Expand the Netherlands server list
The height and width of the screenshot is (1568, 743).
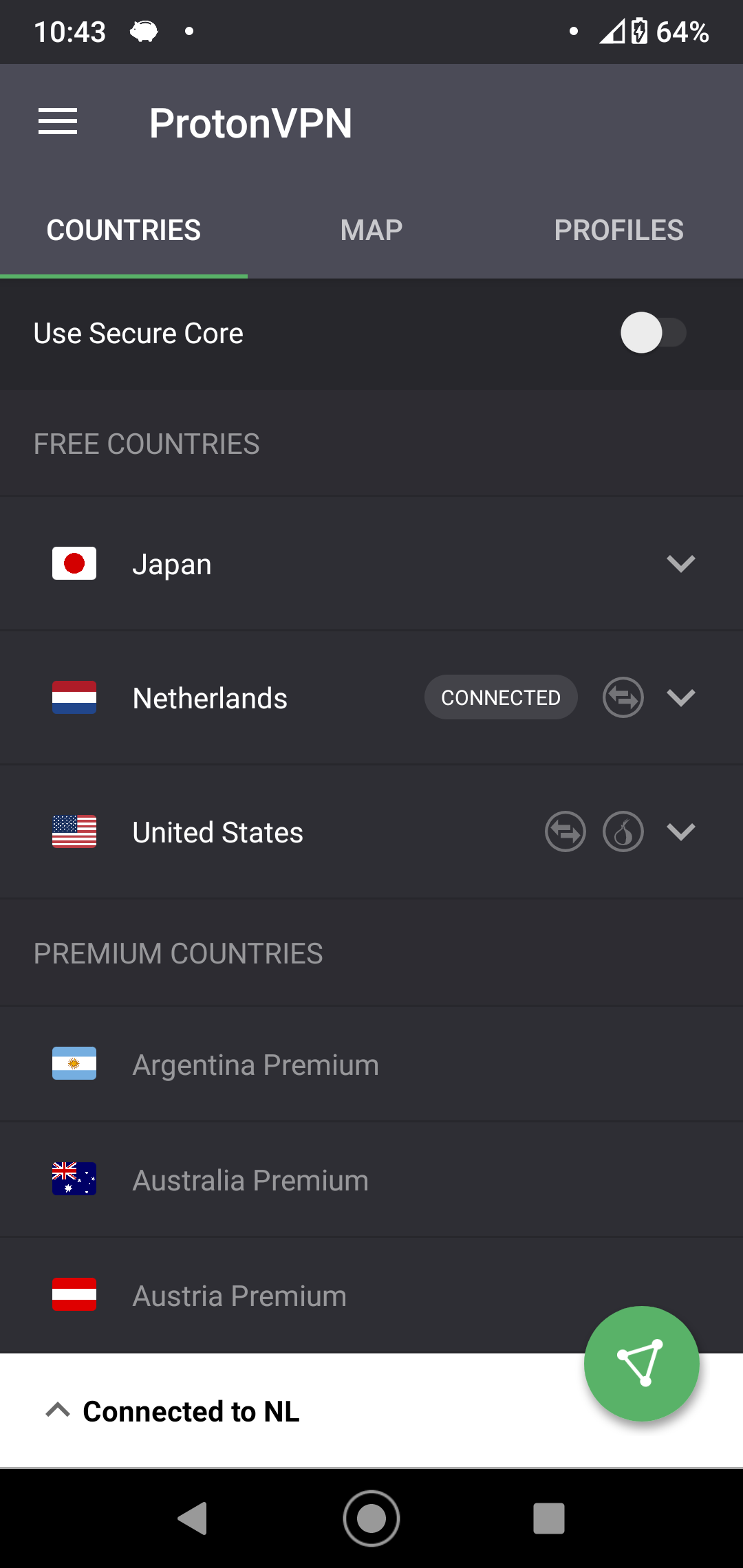pos(681,698)
